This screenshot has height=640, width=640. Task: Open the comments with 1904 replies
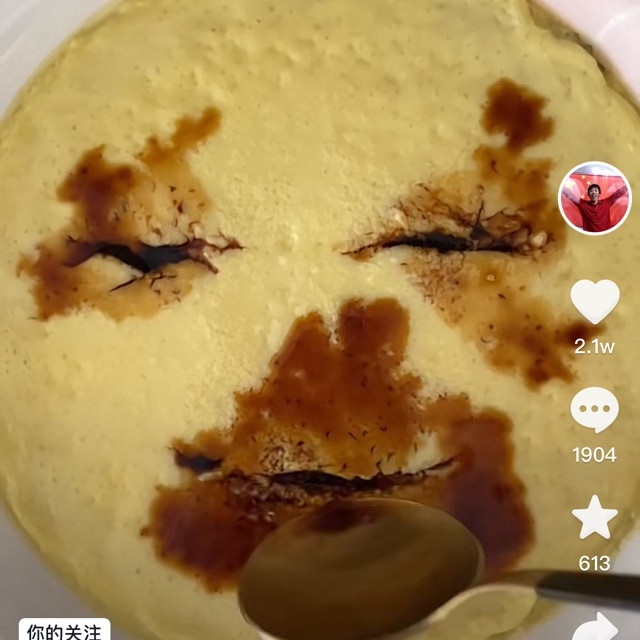pyautogui.click(x=594, y=410)
